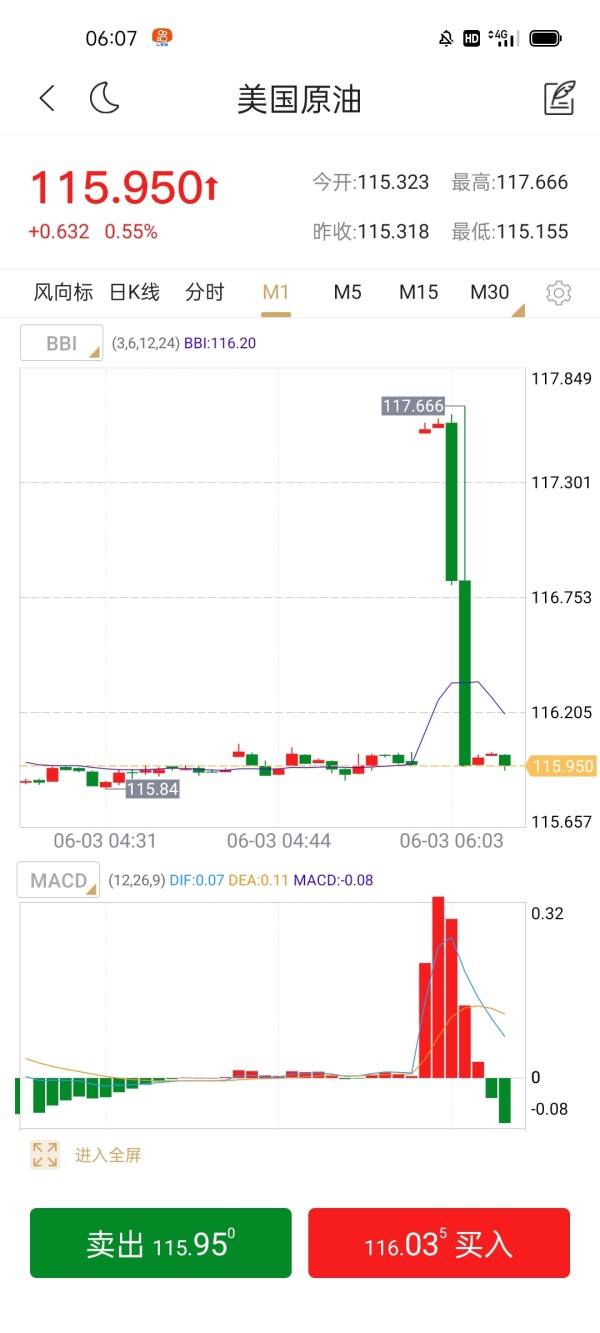Tap 买入 to buy at 116.035
Screen dimensions: 600x1333
[439, 1243]
